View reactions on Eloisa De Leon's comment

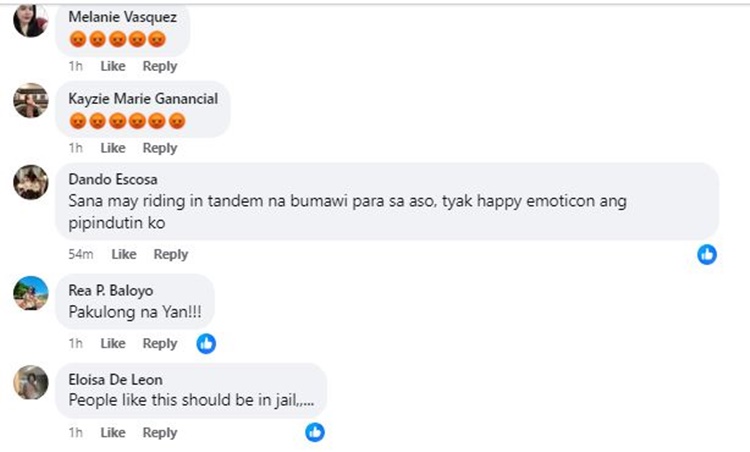pyautogui.click(x=315, y=432)
